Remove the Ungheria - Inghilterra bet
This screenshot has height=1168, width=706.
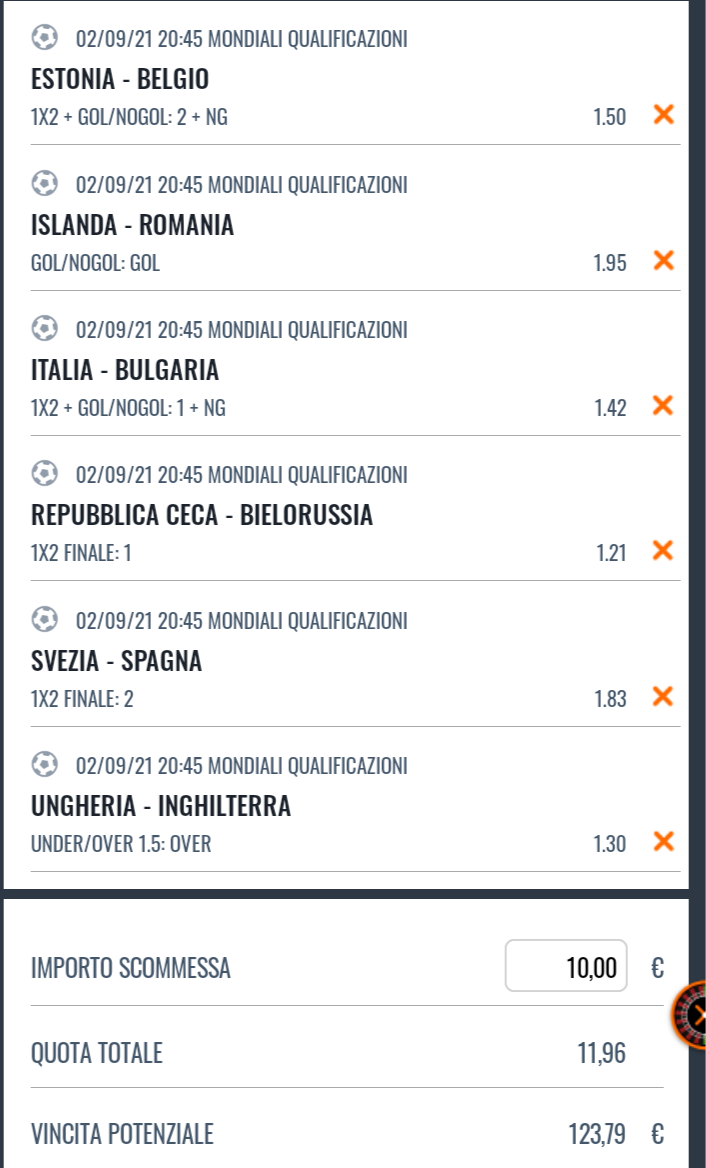(663, 842)
